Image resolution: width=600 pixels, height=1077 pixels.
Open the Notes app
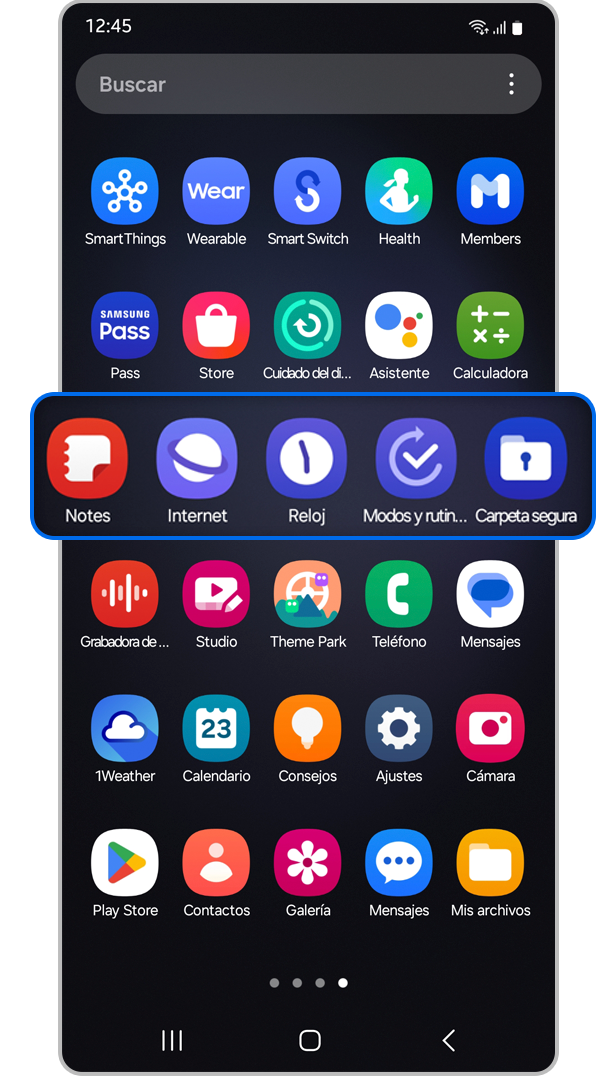[x=88, y=458]
